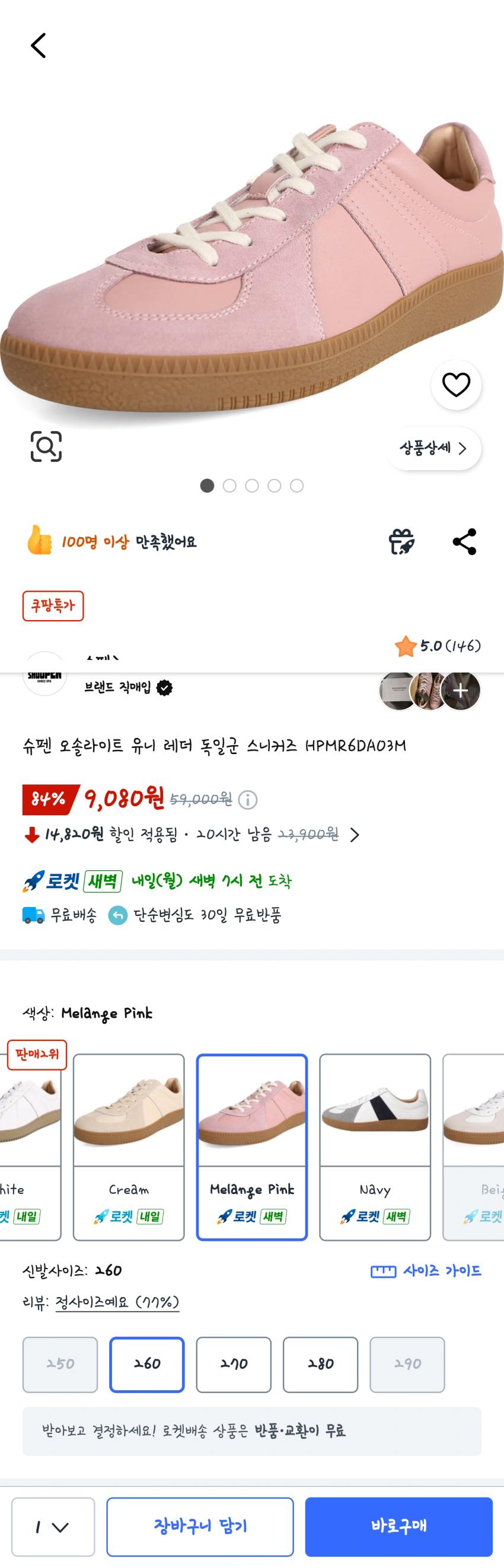This screenshot has width=504, height=1568.
Task: Open the 정사이즈예요 (77%) review link
Action: click(x=117, y=1302)
